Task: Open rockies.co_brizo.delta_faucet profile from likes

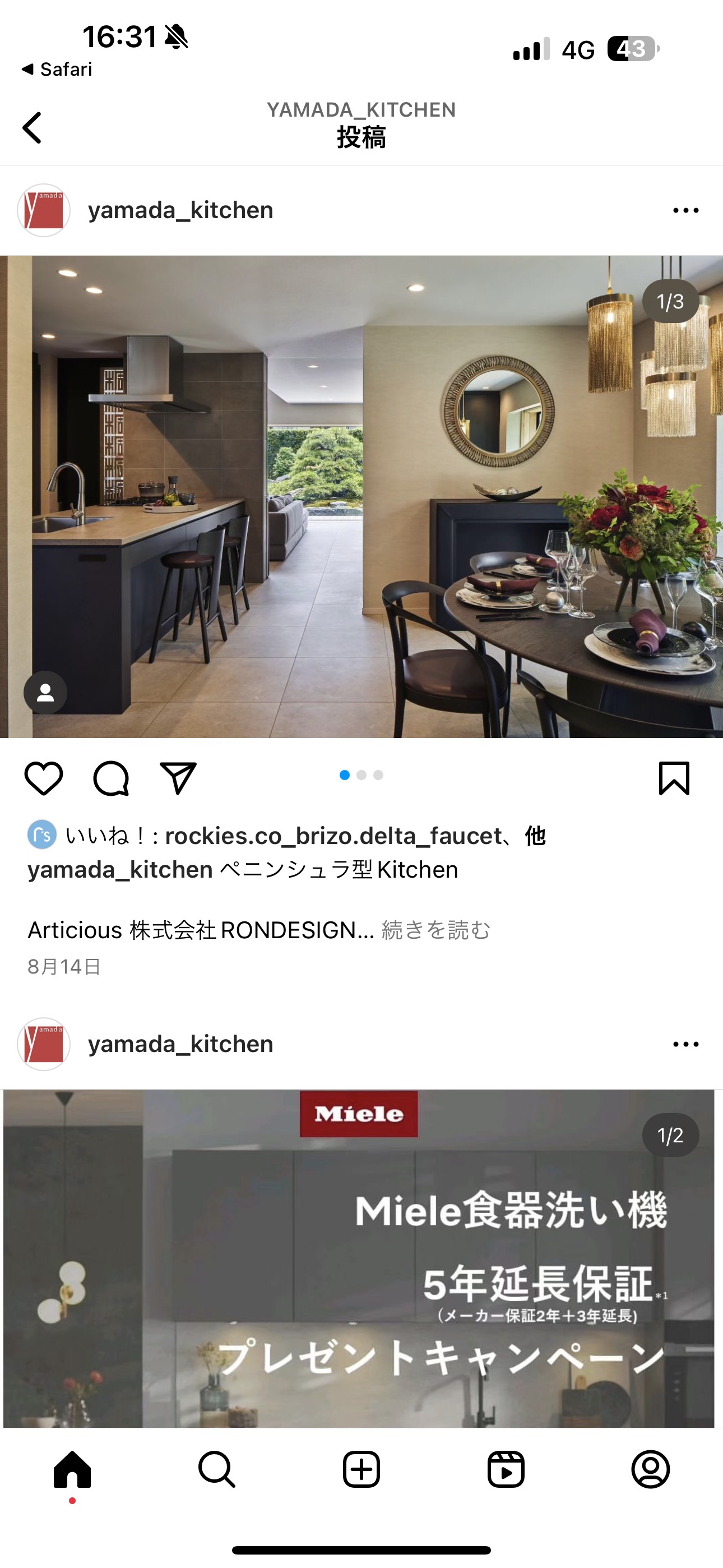Action: (333, 836)
